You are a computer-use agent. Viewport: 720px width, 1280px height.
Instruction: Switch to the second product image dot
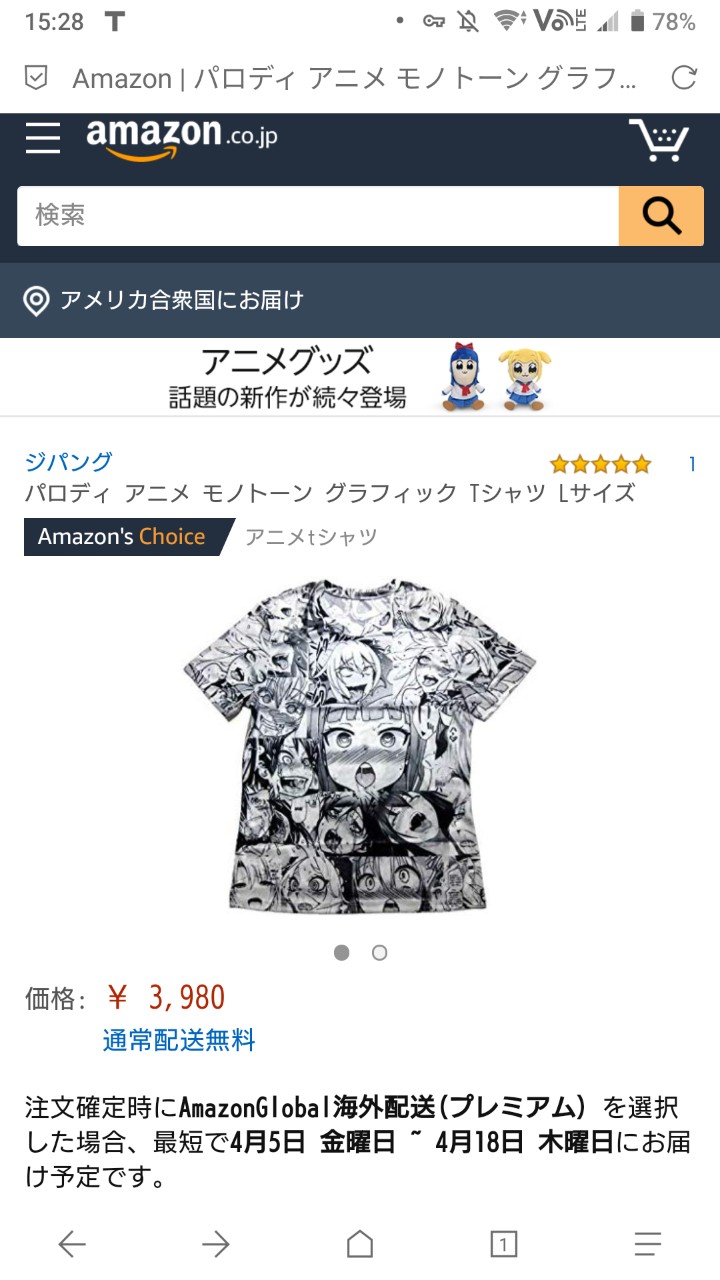click(379, 953)
